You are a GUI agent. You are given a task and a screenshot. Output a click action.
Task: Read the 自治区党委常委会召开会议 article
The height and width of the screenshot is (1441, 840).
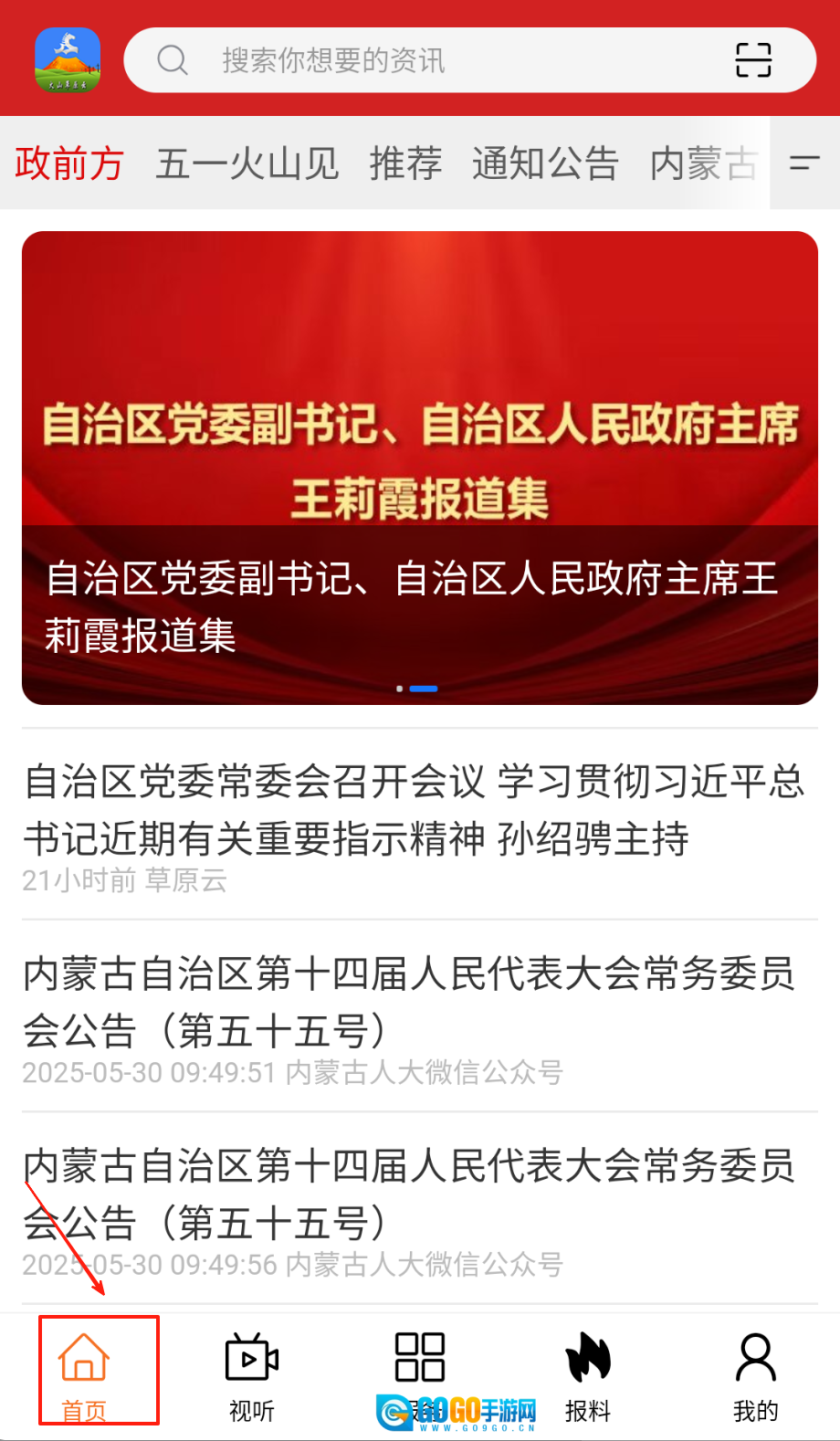(415, 810)
